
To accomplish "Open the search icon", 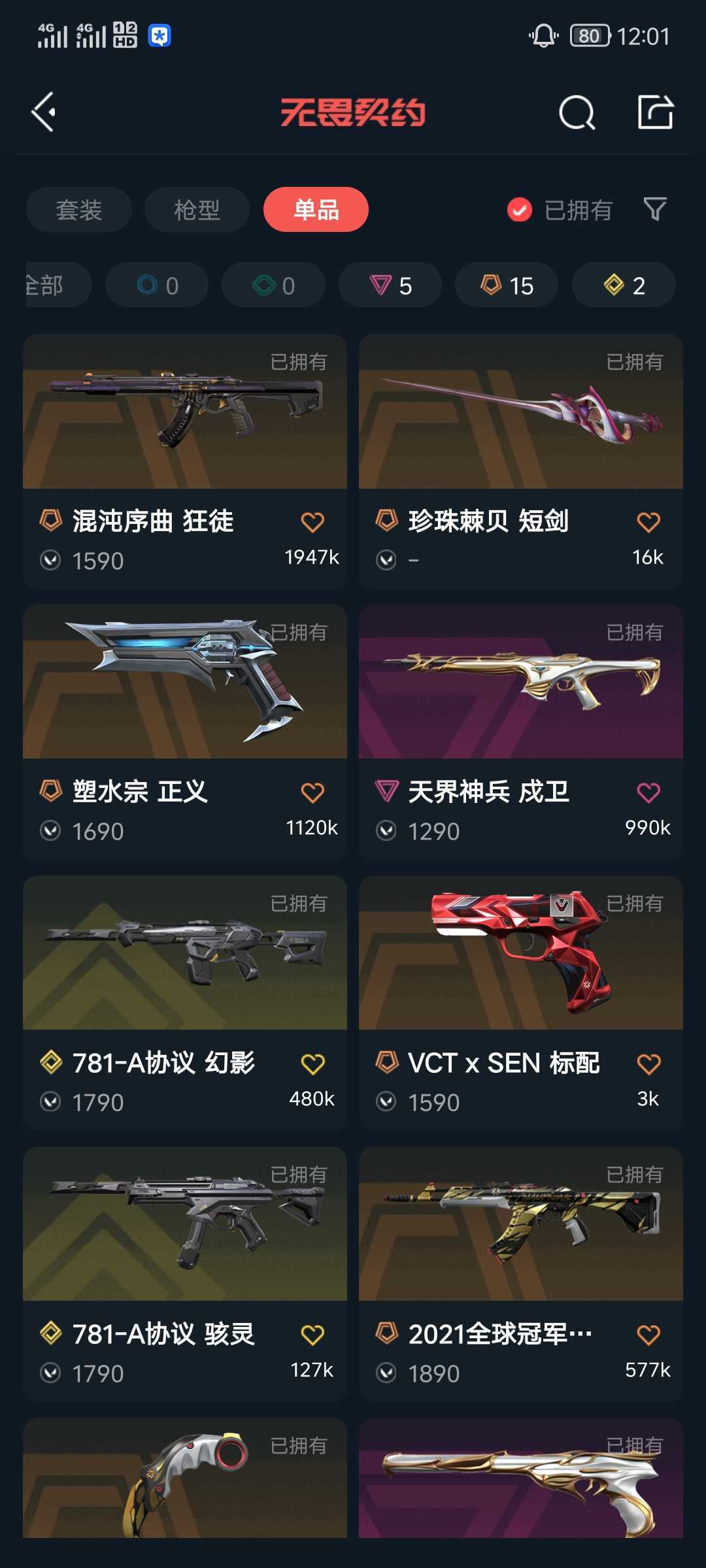I will (x=577, y=113).
